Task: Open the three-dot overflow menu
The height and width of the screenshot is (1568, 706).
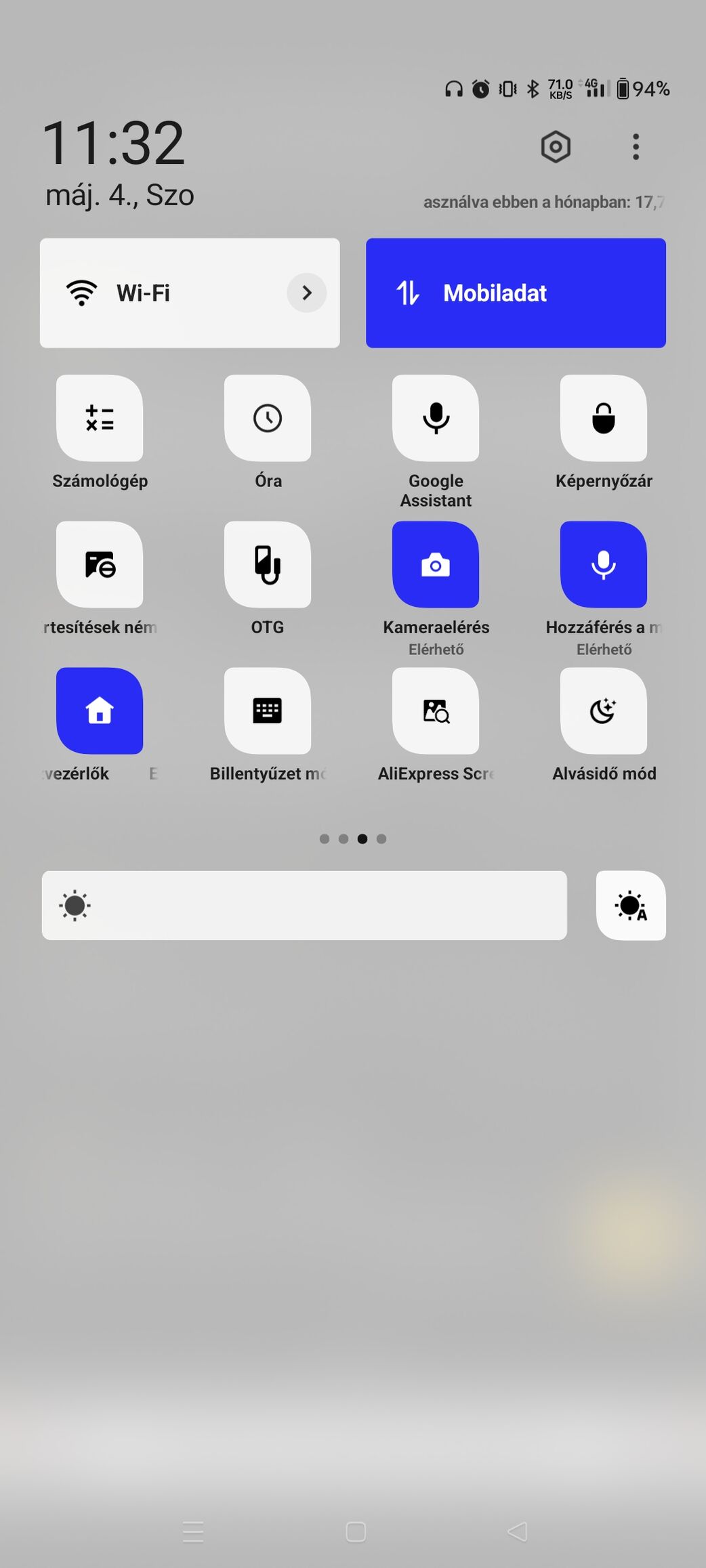Action: (x=635, y=146)
